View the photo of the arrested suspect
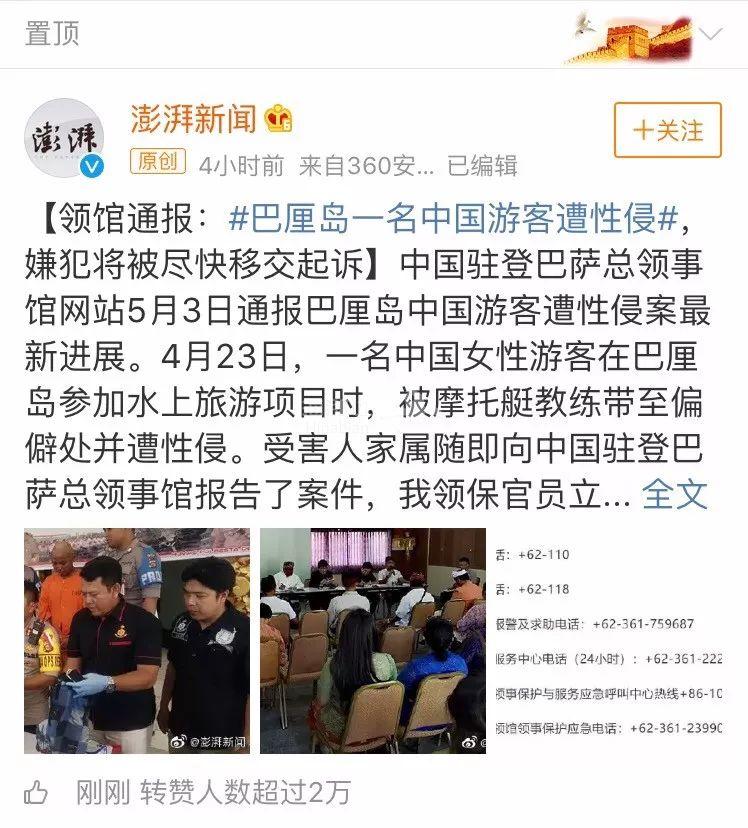 coord(137,640)
